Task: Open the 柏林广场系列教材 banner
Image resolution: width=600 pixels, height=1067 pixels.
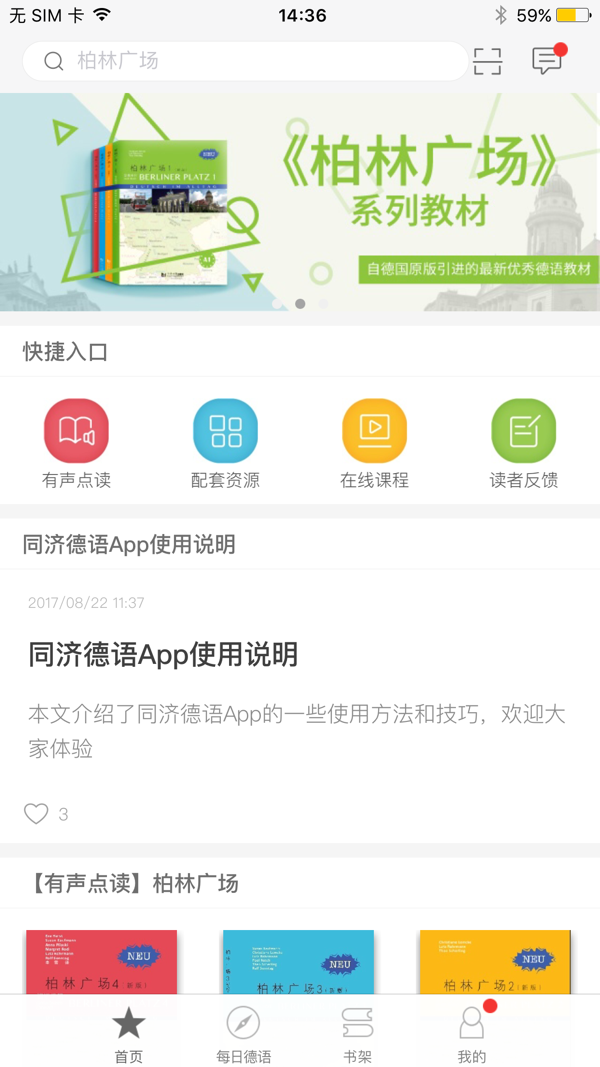Action: click(x=300, y=202)
